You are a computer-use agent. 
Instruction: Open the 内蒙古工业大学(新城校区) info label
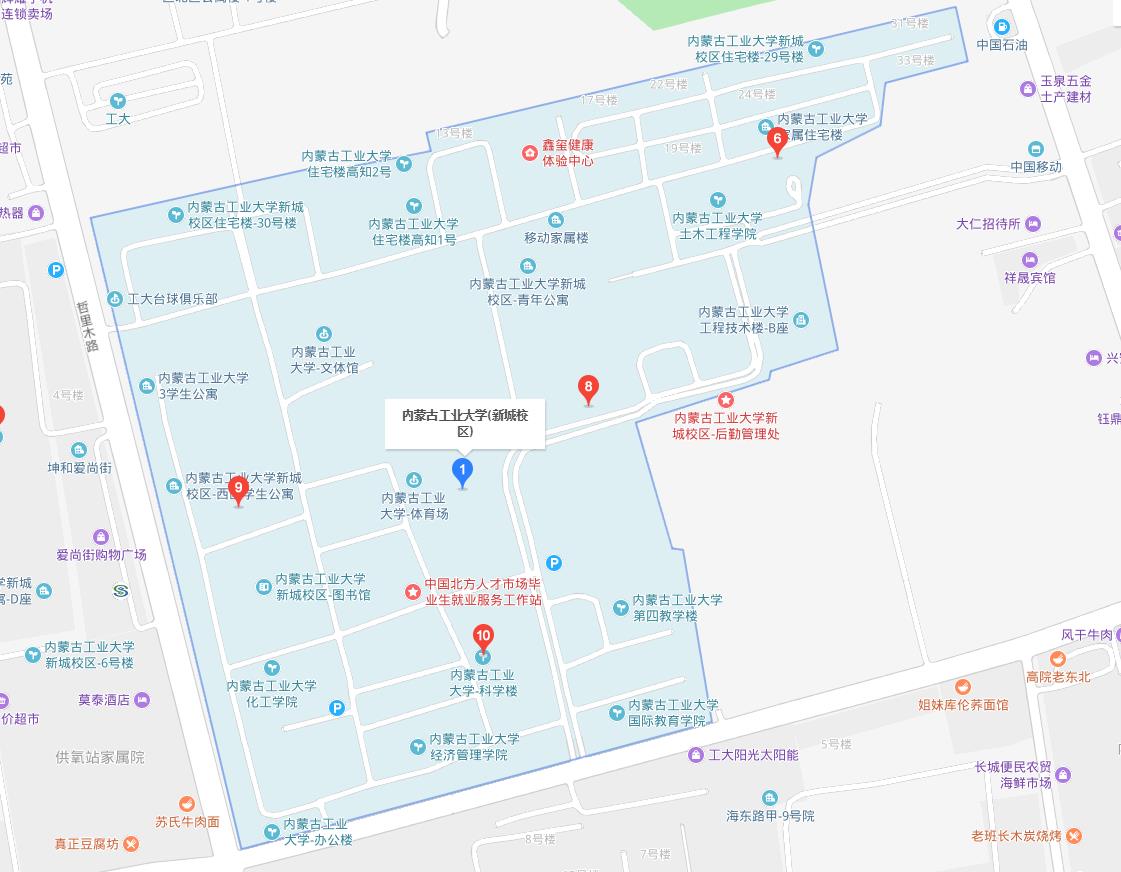click(x=464, y=424)
